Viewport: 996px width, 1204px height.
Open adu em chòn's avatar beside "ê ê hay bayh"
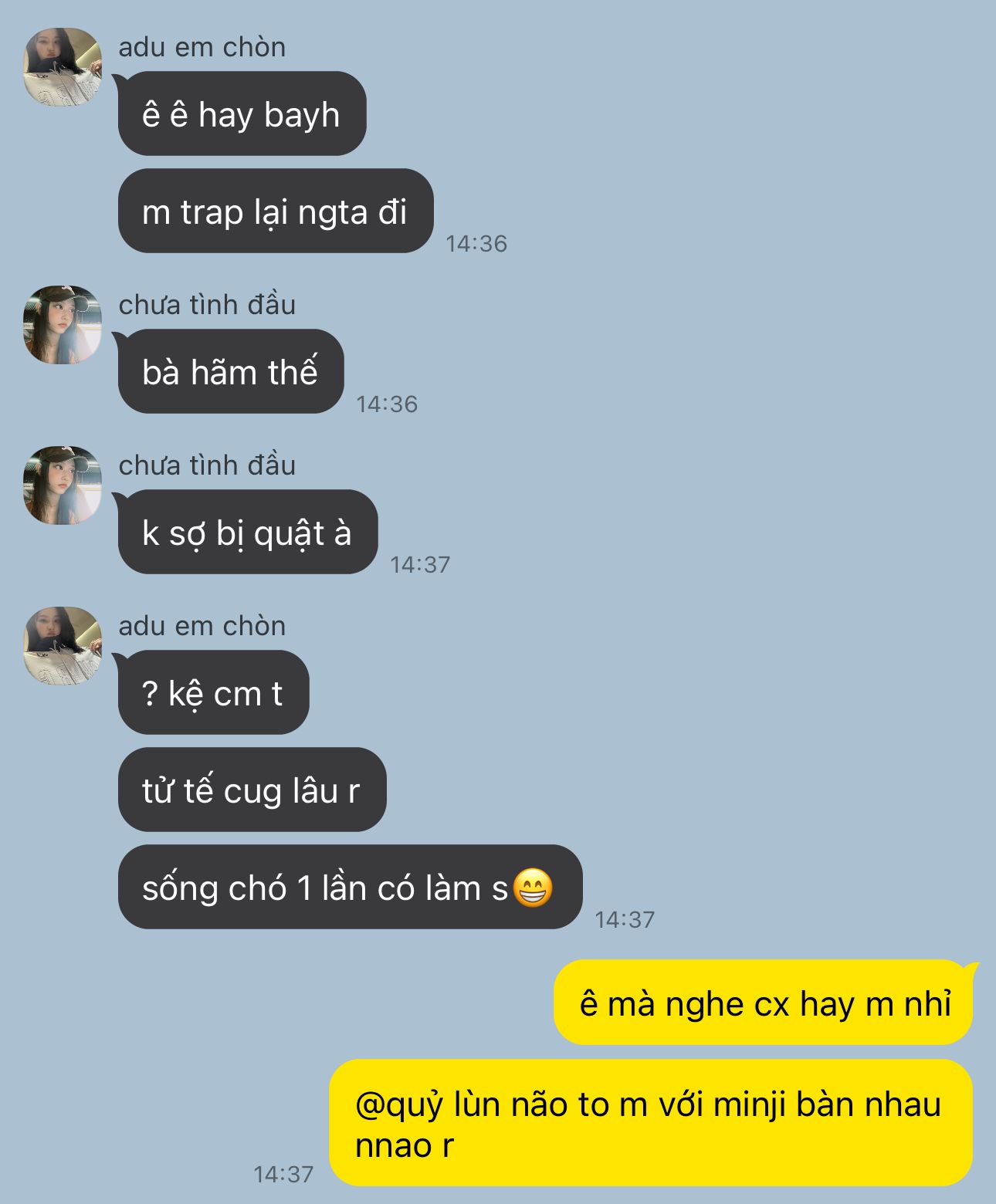63,67
